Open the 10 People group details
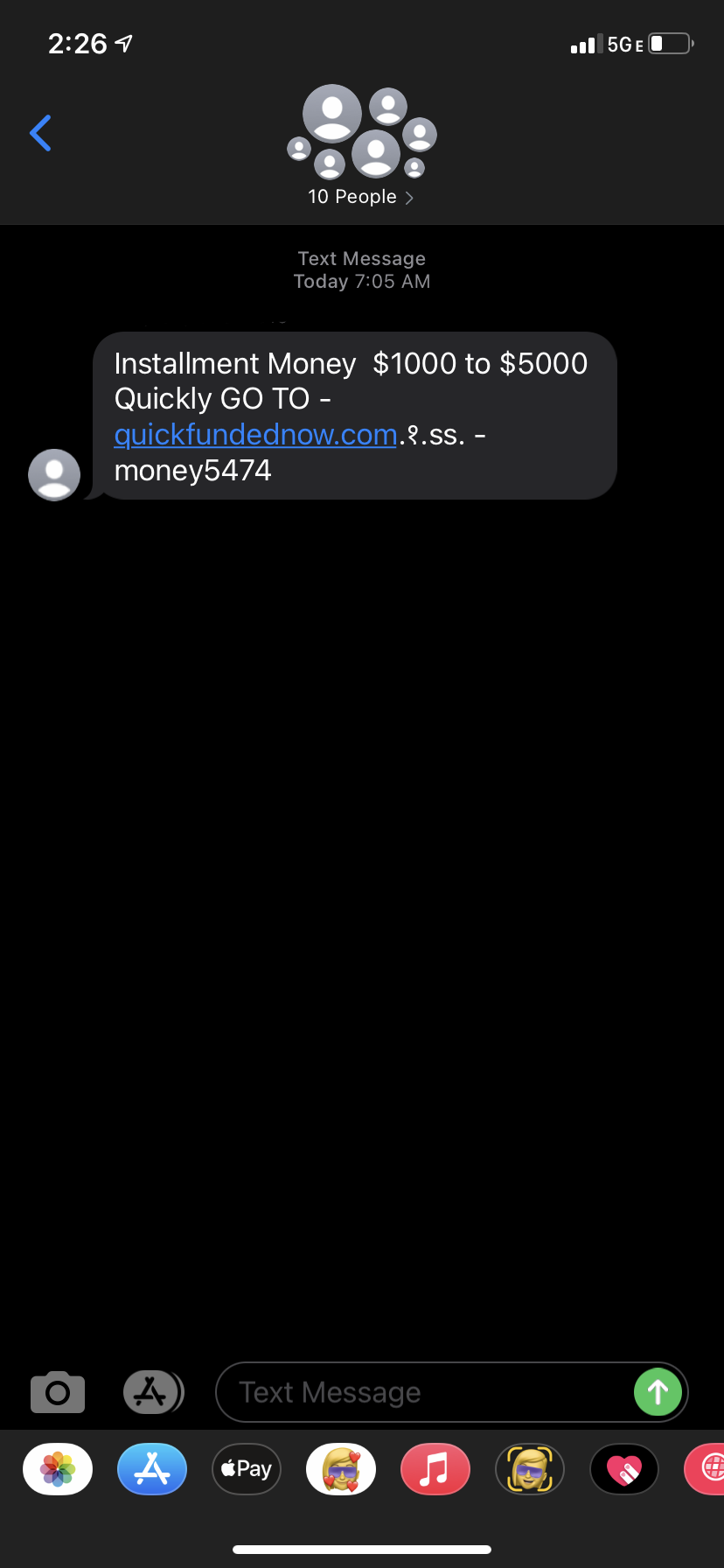 point(360,196)
